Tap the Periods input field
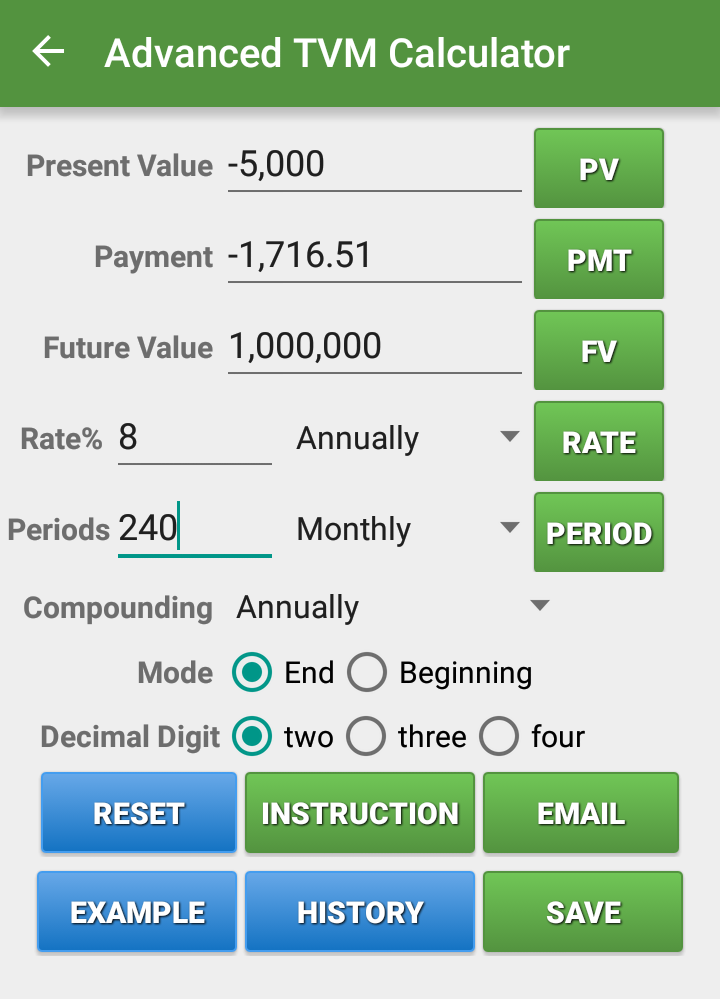 [194, 529]
